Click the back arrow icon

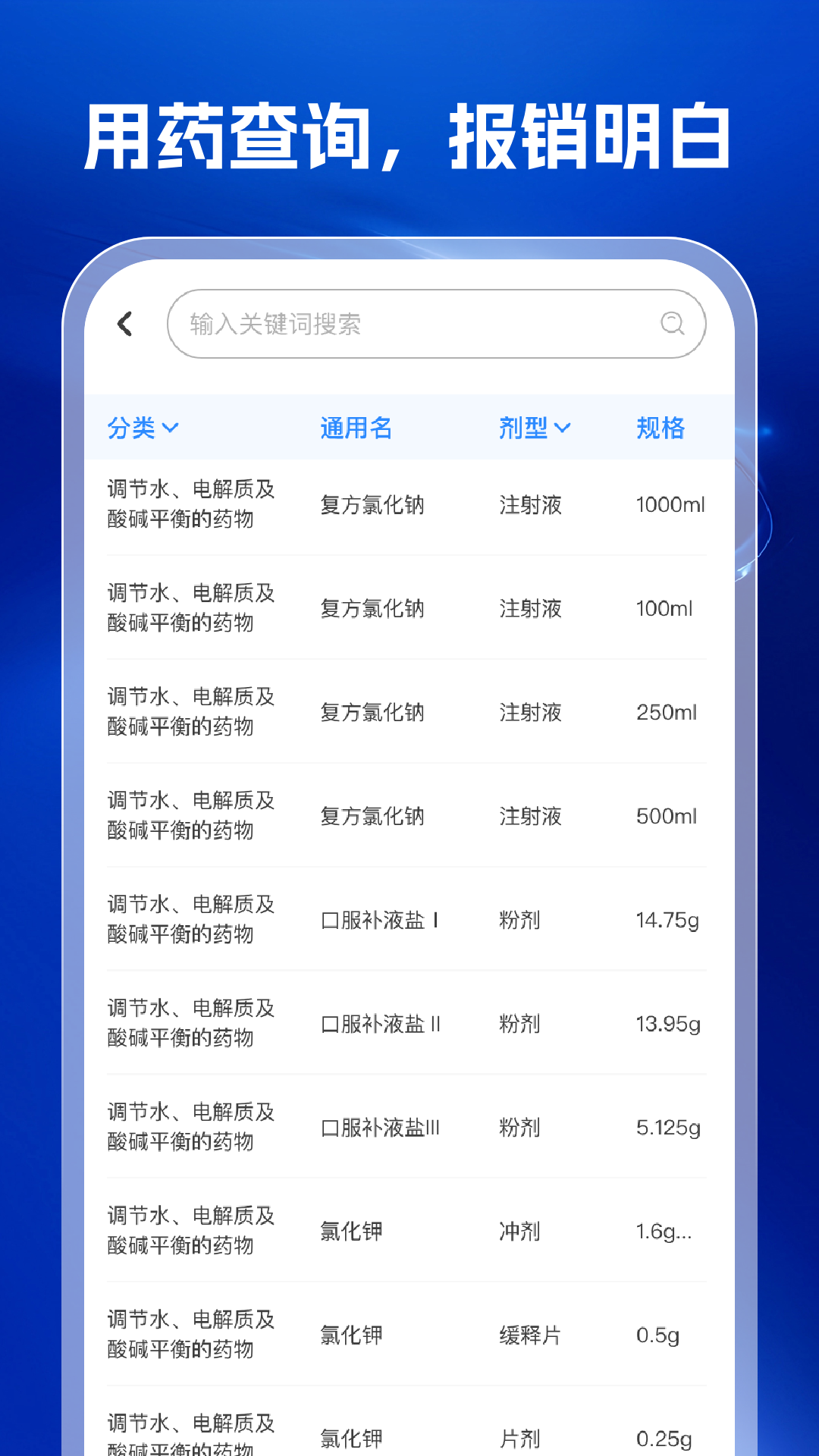tap(124, 324)
